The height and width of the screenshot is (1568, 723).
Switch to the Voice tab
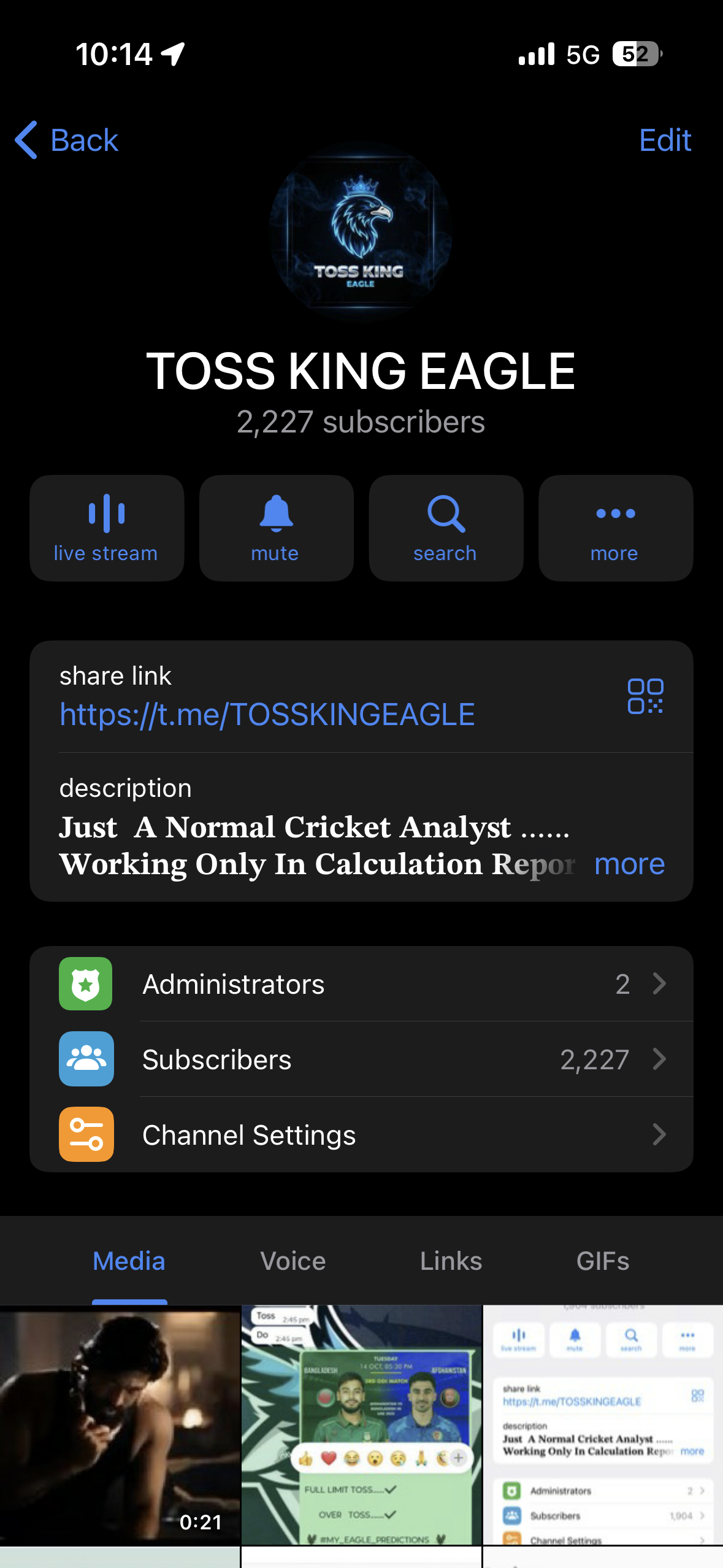coord(293,1260)
